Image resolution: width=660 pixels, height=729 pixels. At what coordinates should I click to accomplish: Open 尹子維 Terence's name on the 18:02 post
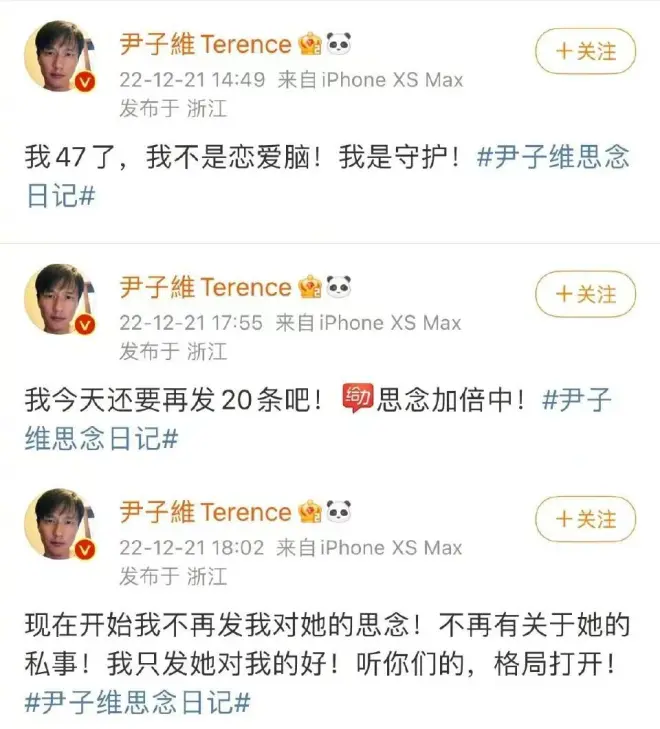point(205,513)
